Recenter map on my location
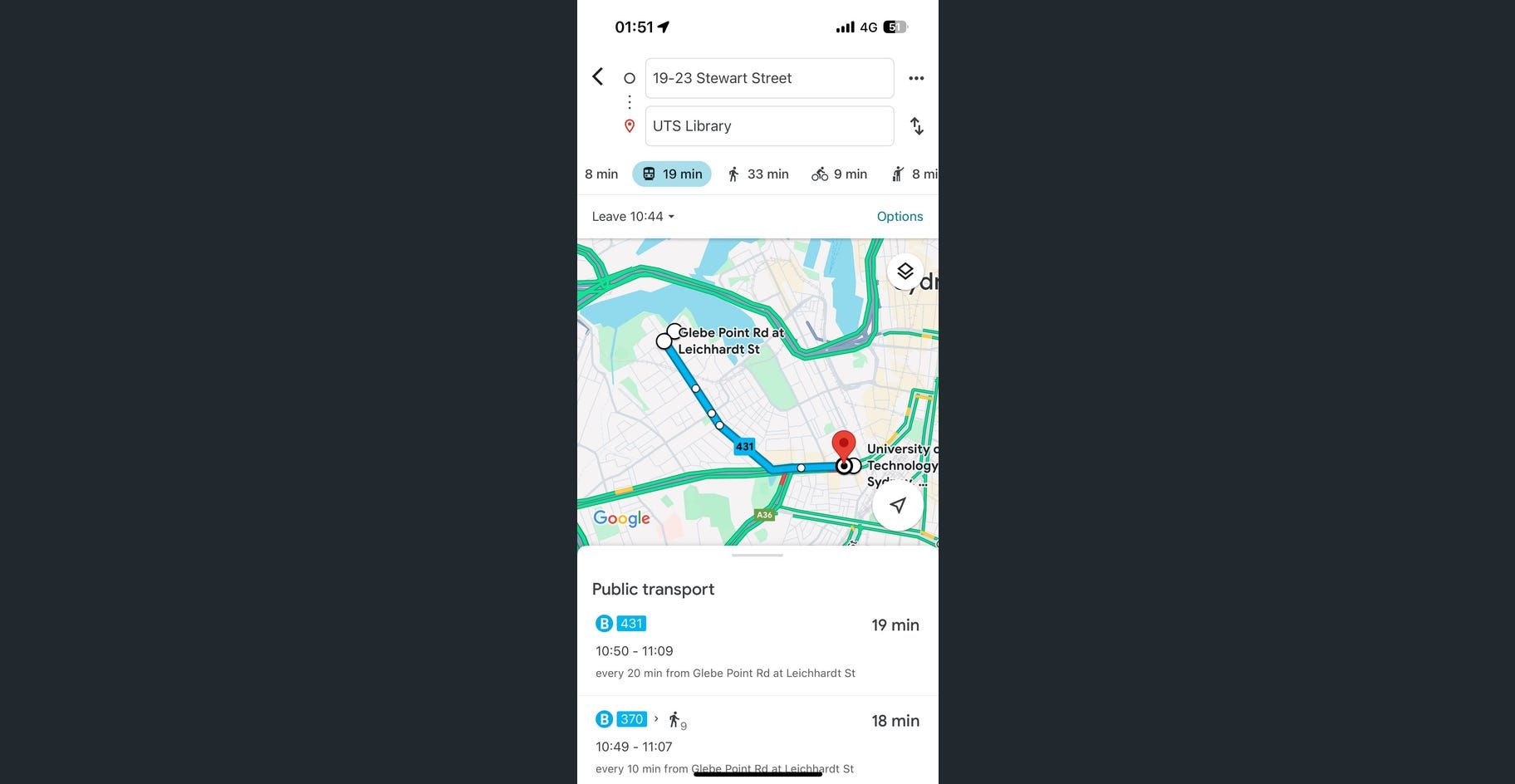This screenshot has height=784, width=1515. coord(897,505)
